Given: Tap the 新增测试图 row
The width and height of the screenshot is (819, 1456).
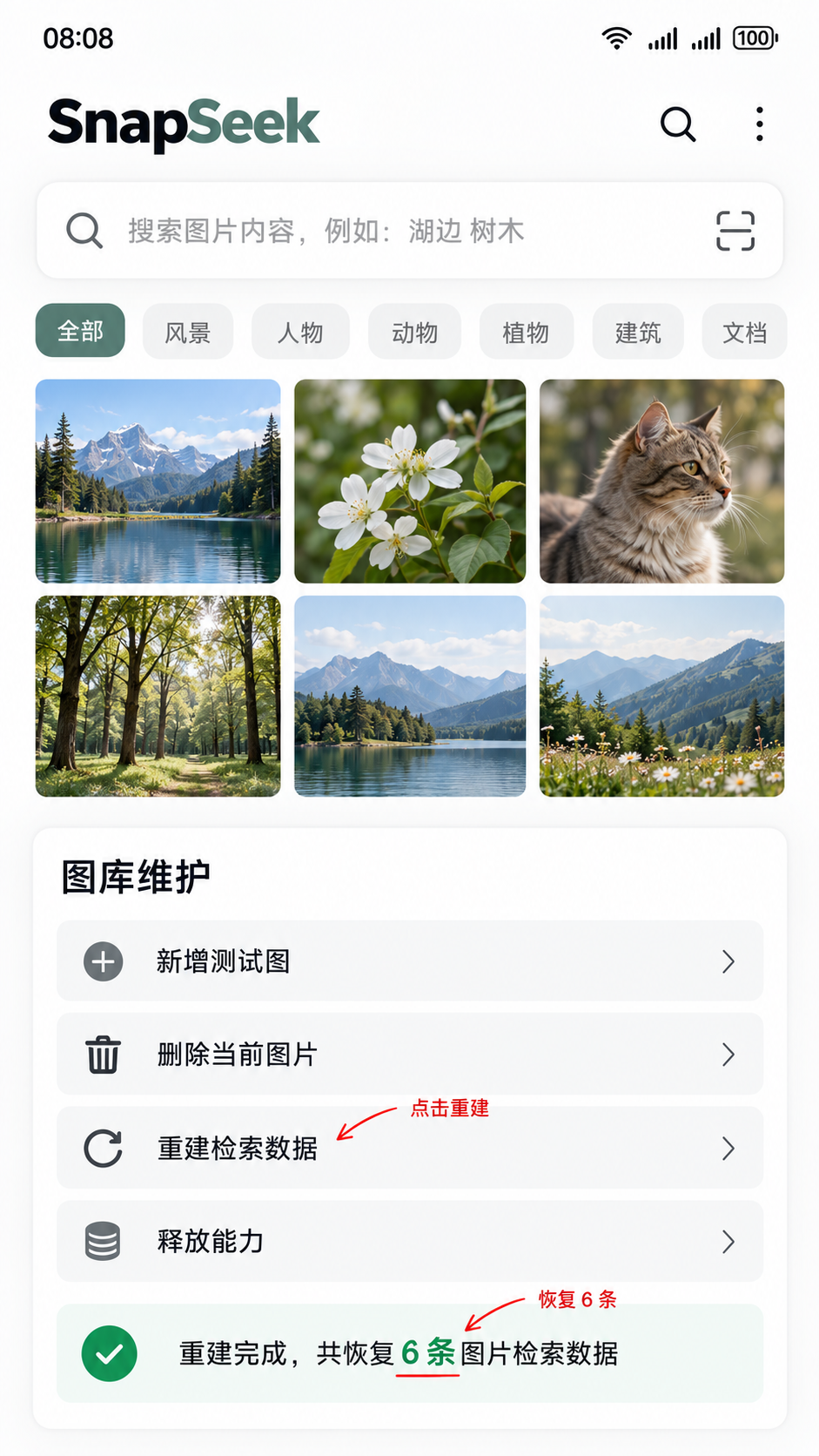Looking at the screenshot, I should click(410, 961).
